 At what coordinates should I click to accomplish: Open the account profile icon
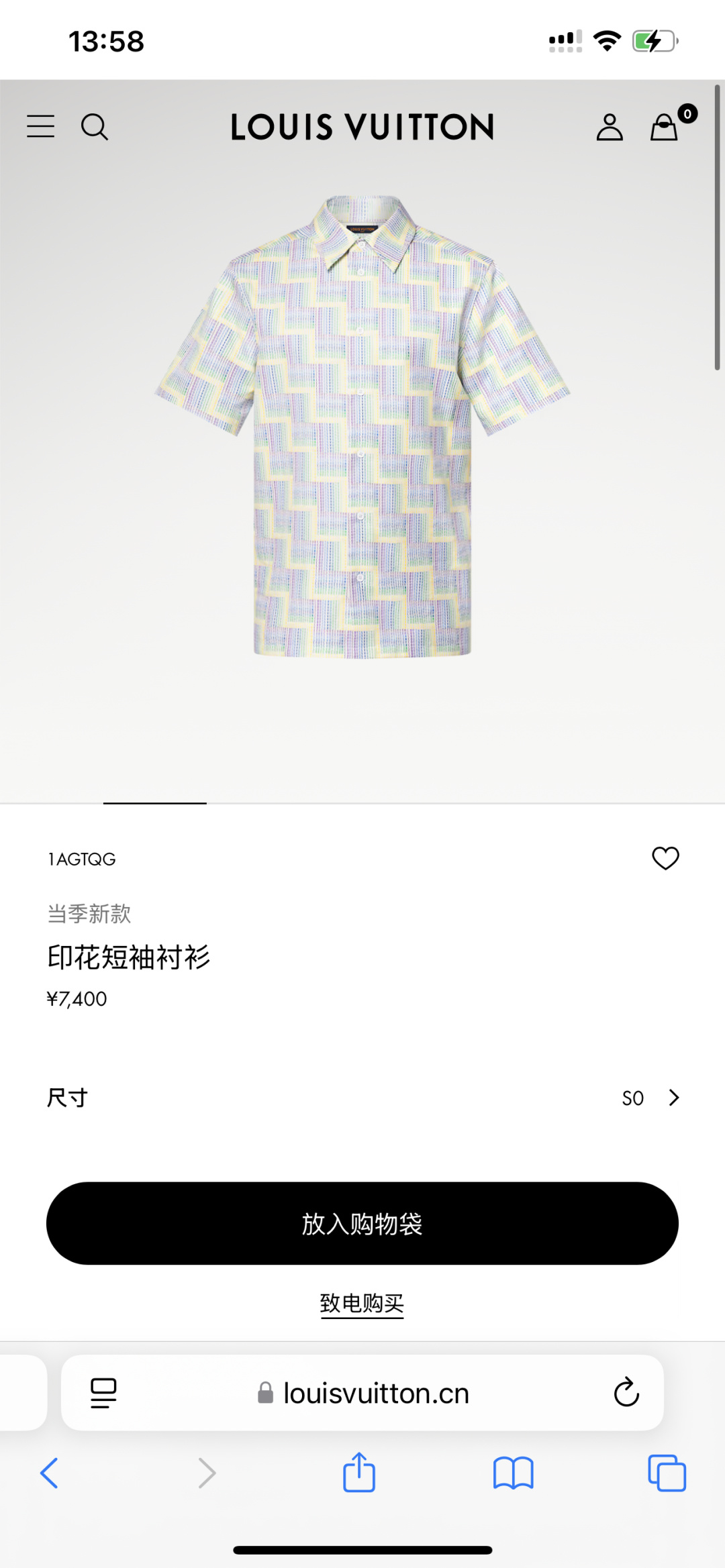coord(610,127)
